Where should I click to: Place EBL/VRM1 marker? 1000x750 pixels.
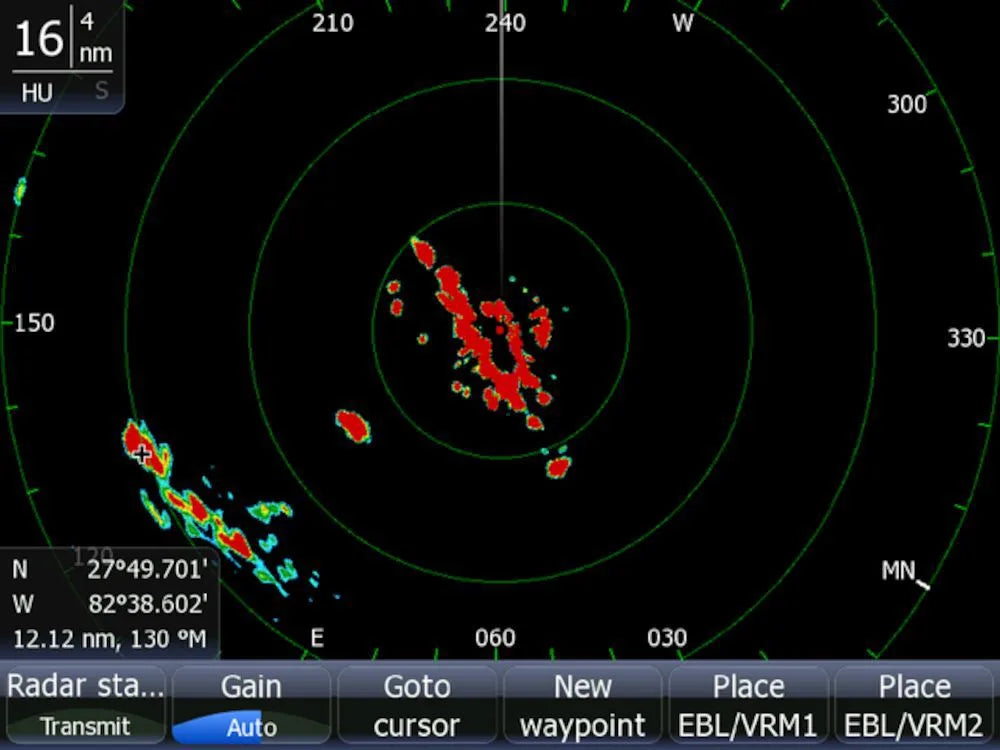click(749, 706)
